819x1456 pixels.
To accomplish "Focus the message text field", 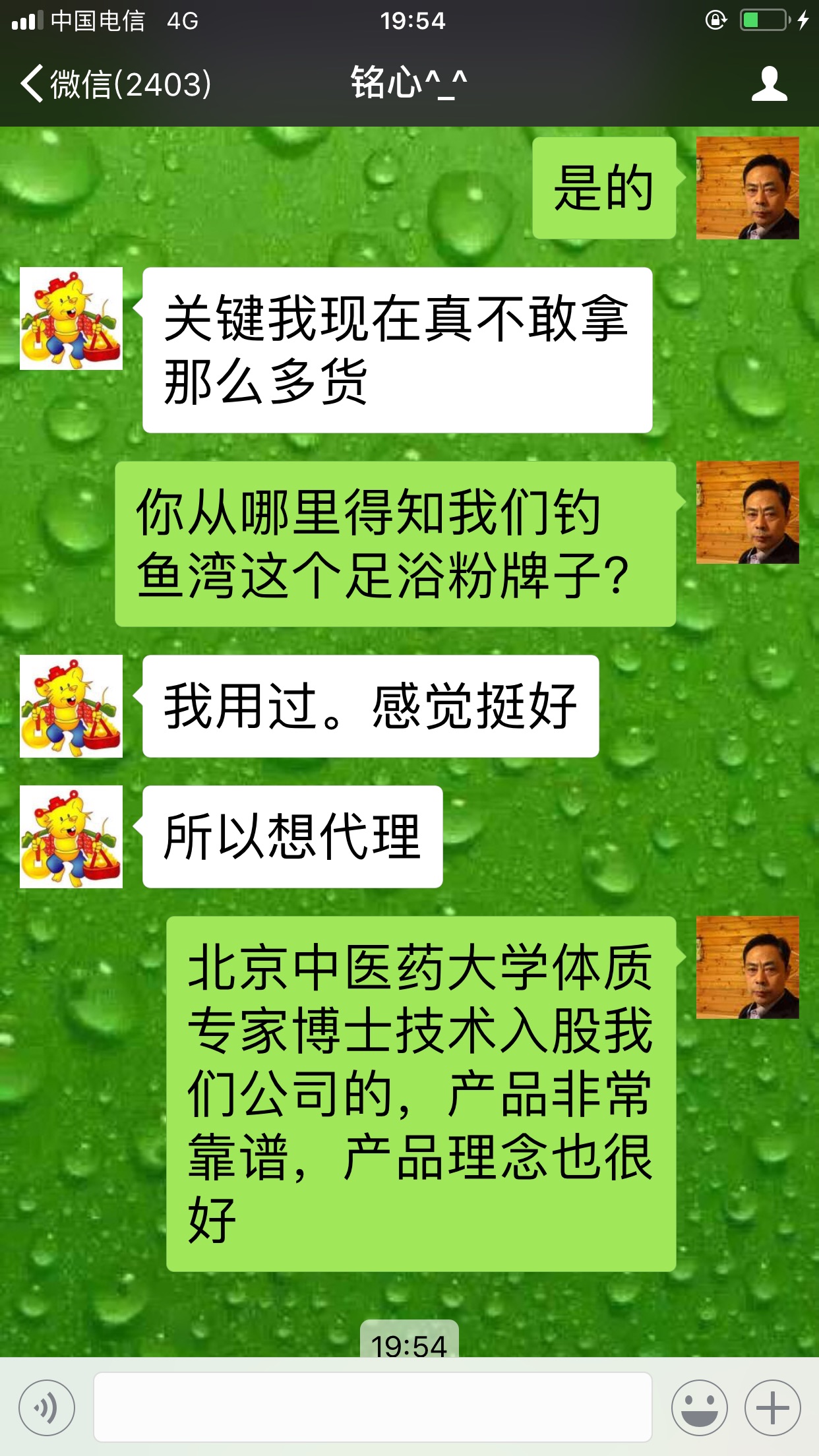I will click(x=373, y=1407).
